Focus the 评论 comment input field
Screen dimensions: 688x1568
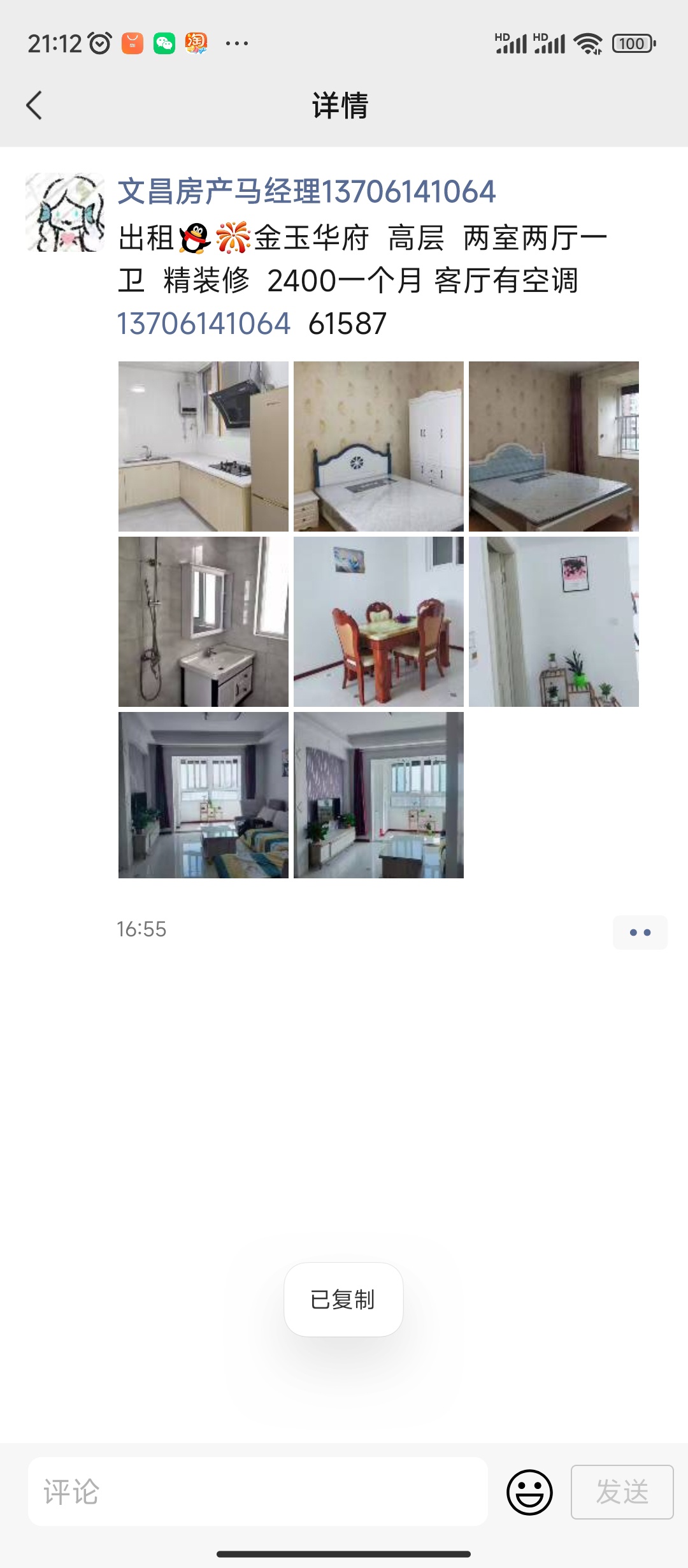(258, 1492)
